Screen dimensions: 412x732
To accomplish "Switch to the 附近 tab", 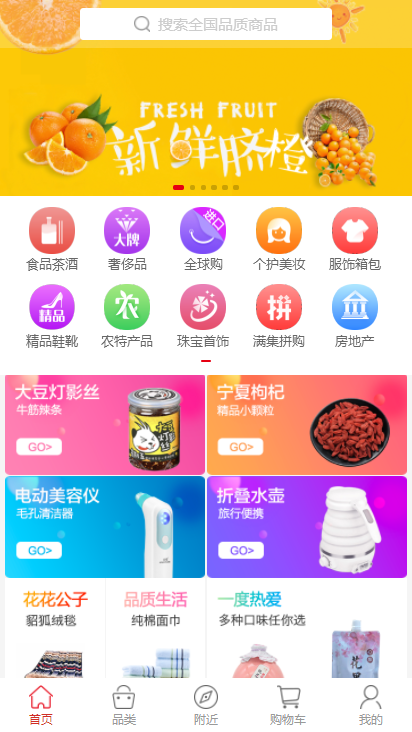I will (206, 705).
